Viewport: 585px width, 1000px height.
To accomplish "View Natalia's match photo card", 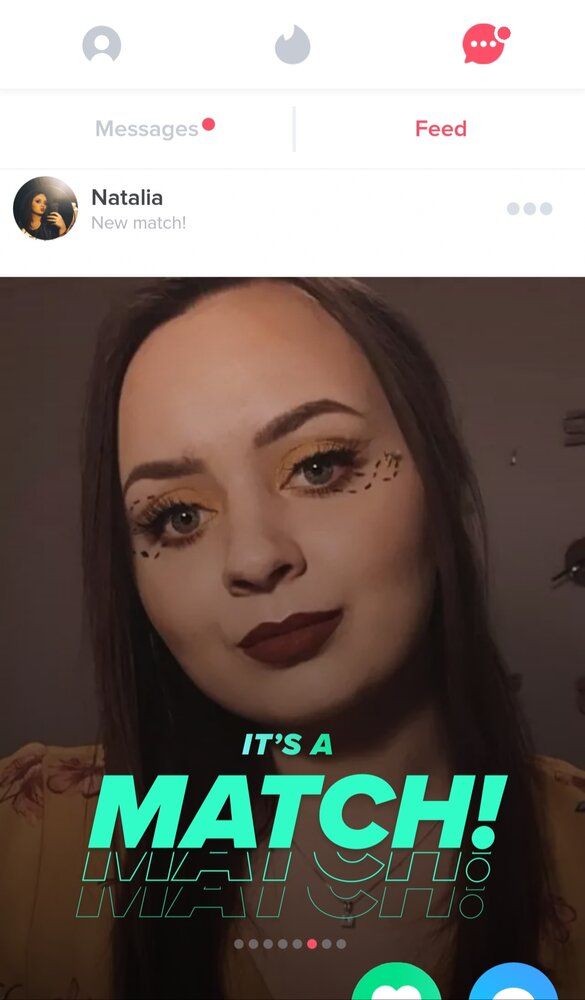I will pos(292,638).
